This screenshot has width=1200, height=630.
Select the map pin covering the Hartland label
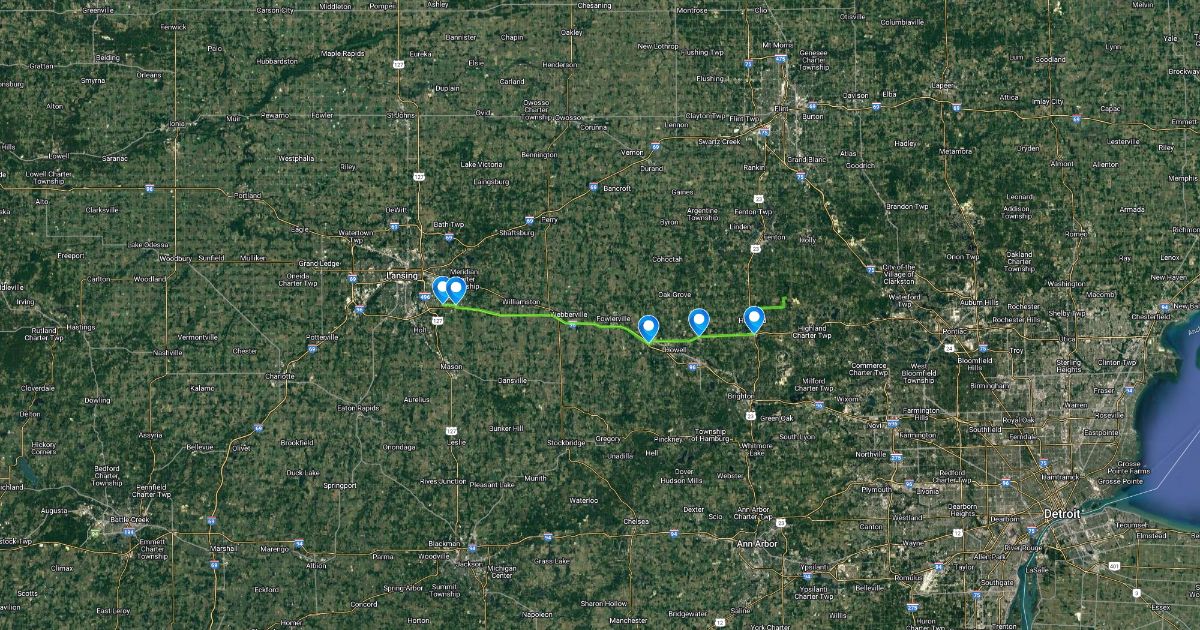[x=754, y=318]
